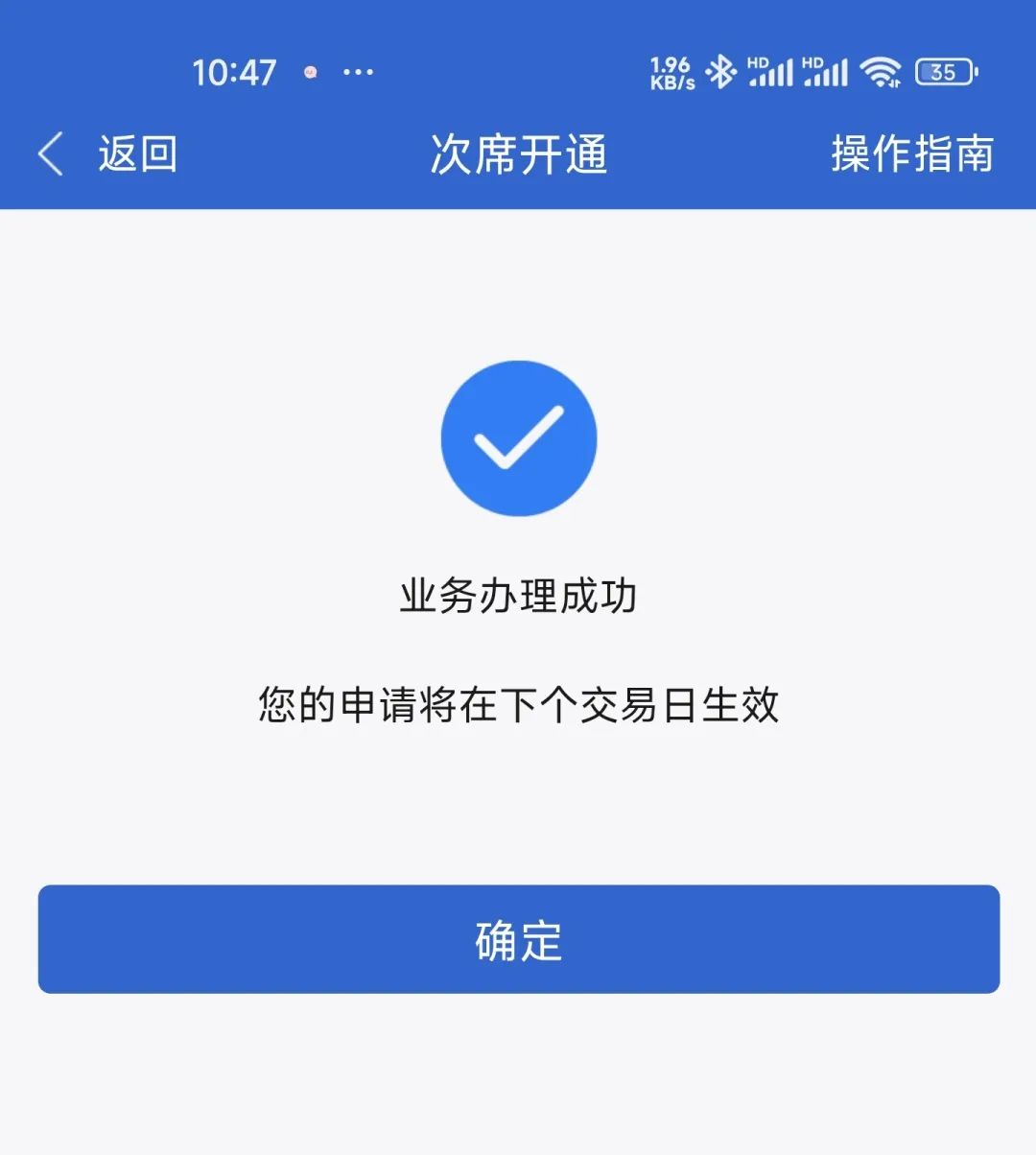Image resolution: width=1036 pixels, height=1155 pixels.
Task: Confirm with the 确定 button
Action: tap(518, 939)
